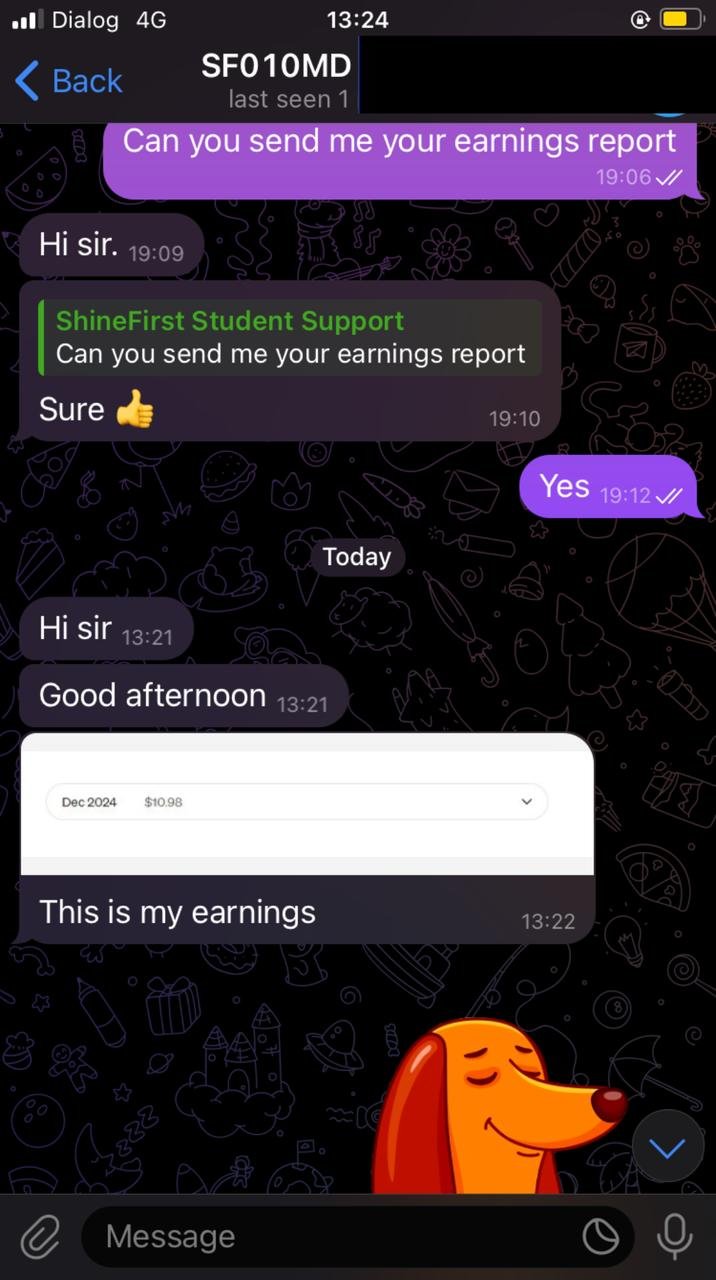Image resolution: width=716 pixels, height=1280 pixels.
Task: Tap the microphone to record a voice message
Action: (x=674, y=1237)
